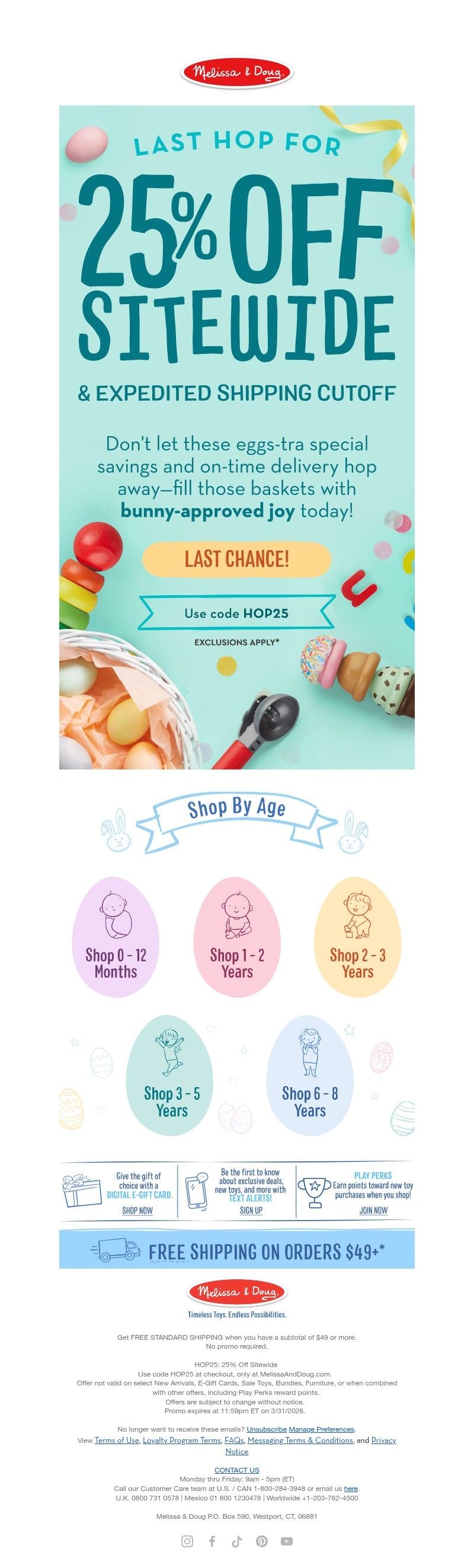Viewport: 474px width, 1568px height.
Task: Open the Pinterest icon
Action: 262,1541
